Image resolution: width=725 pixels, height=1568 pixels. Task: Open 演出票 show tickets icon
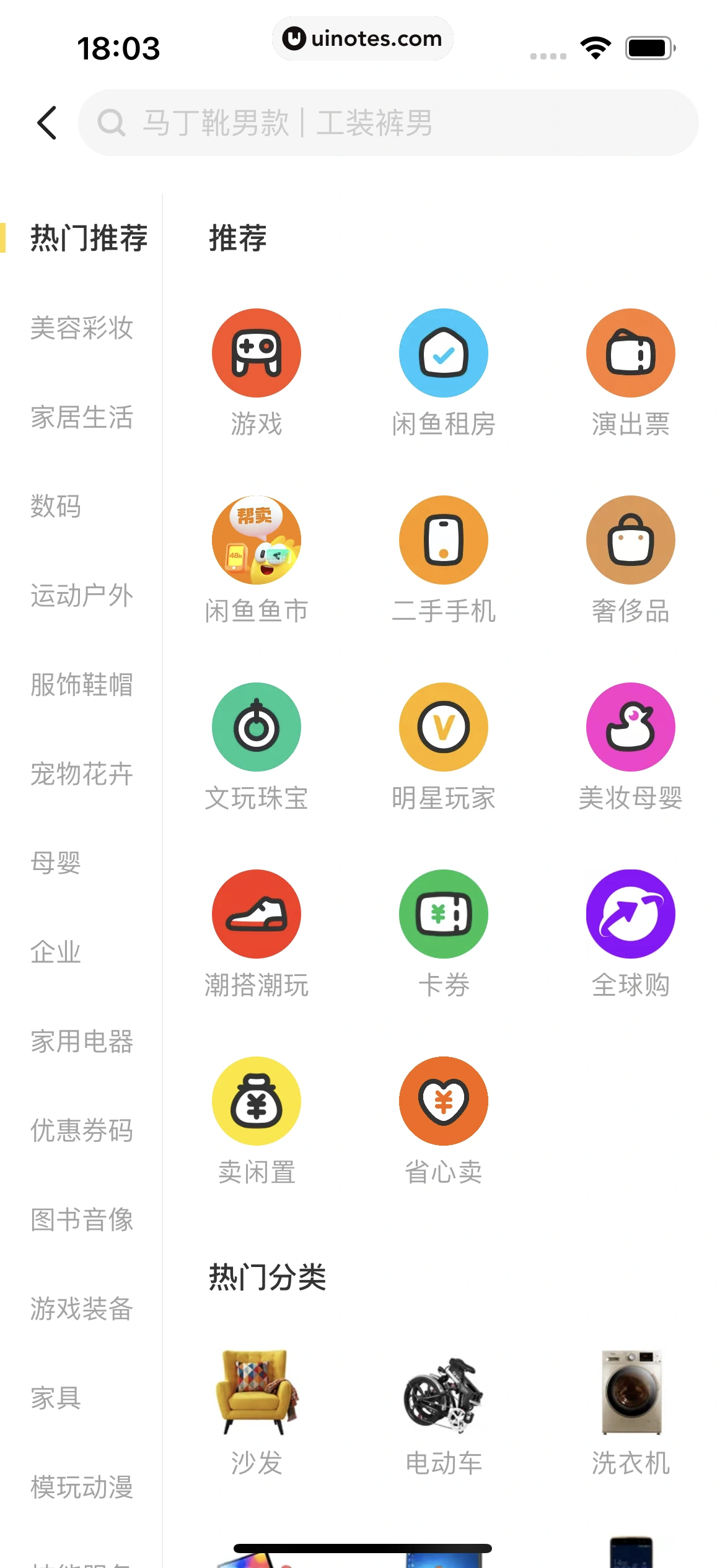point(630,352)
